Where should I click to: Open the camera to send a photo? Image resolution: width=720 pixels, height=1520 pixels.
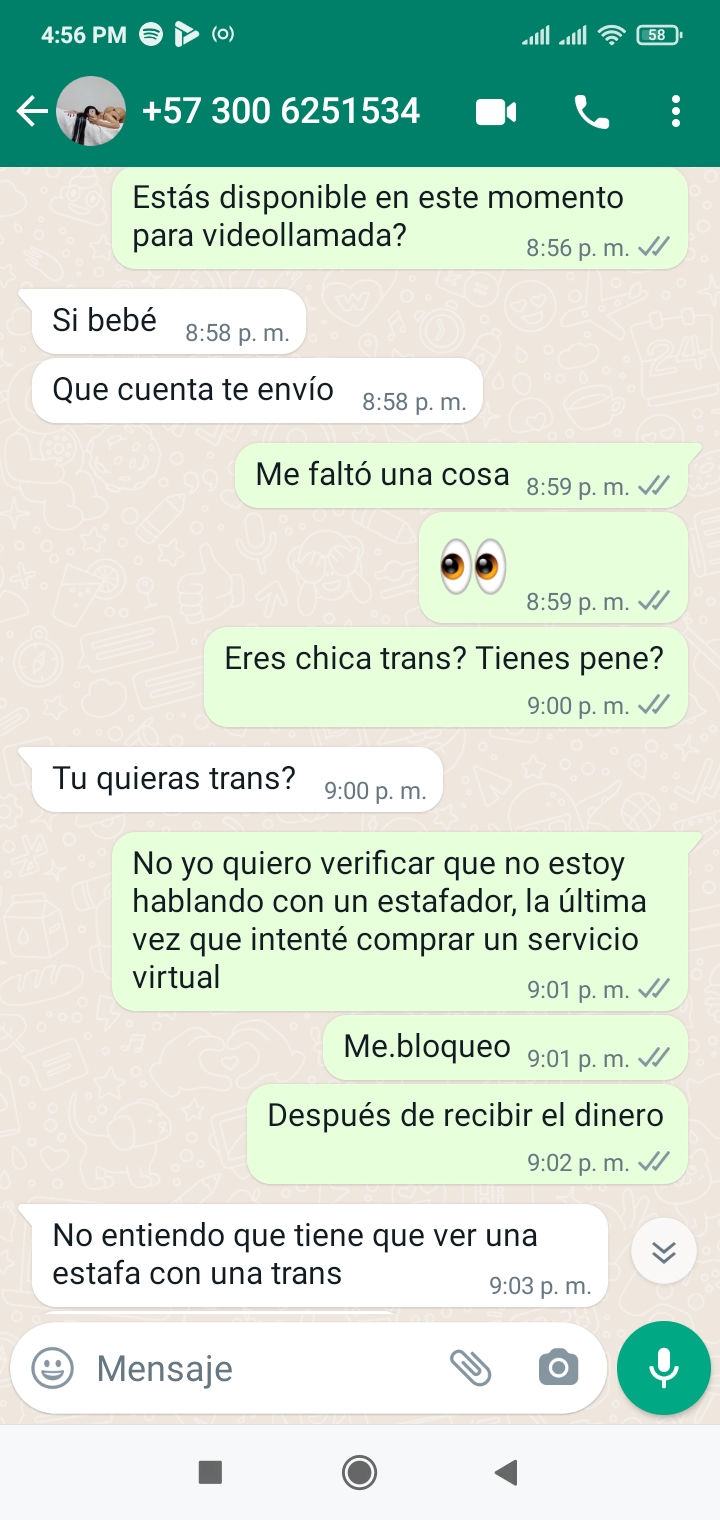pos(558,1367)
